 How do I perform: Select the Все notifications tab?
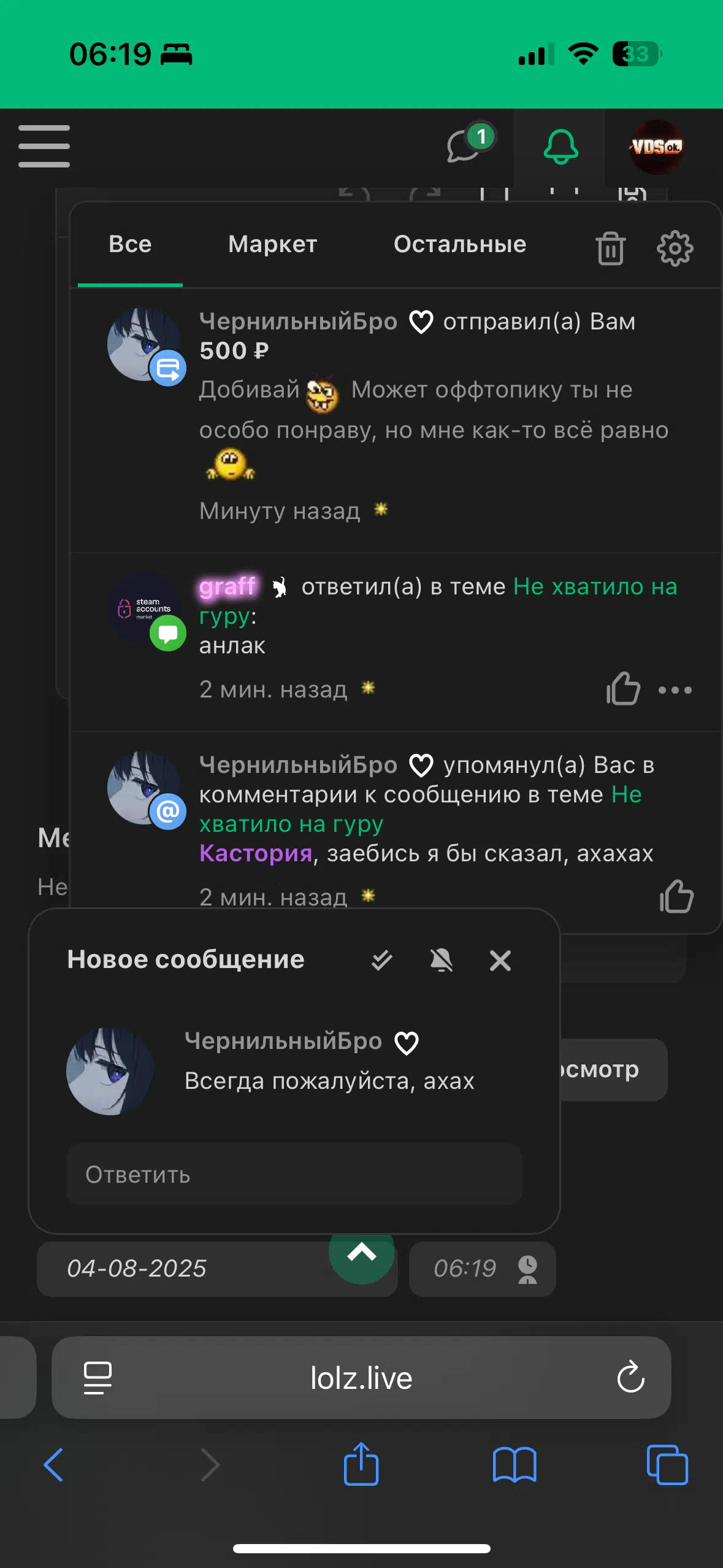pos(130,244)
